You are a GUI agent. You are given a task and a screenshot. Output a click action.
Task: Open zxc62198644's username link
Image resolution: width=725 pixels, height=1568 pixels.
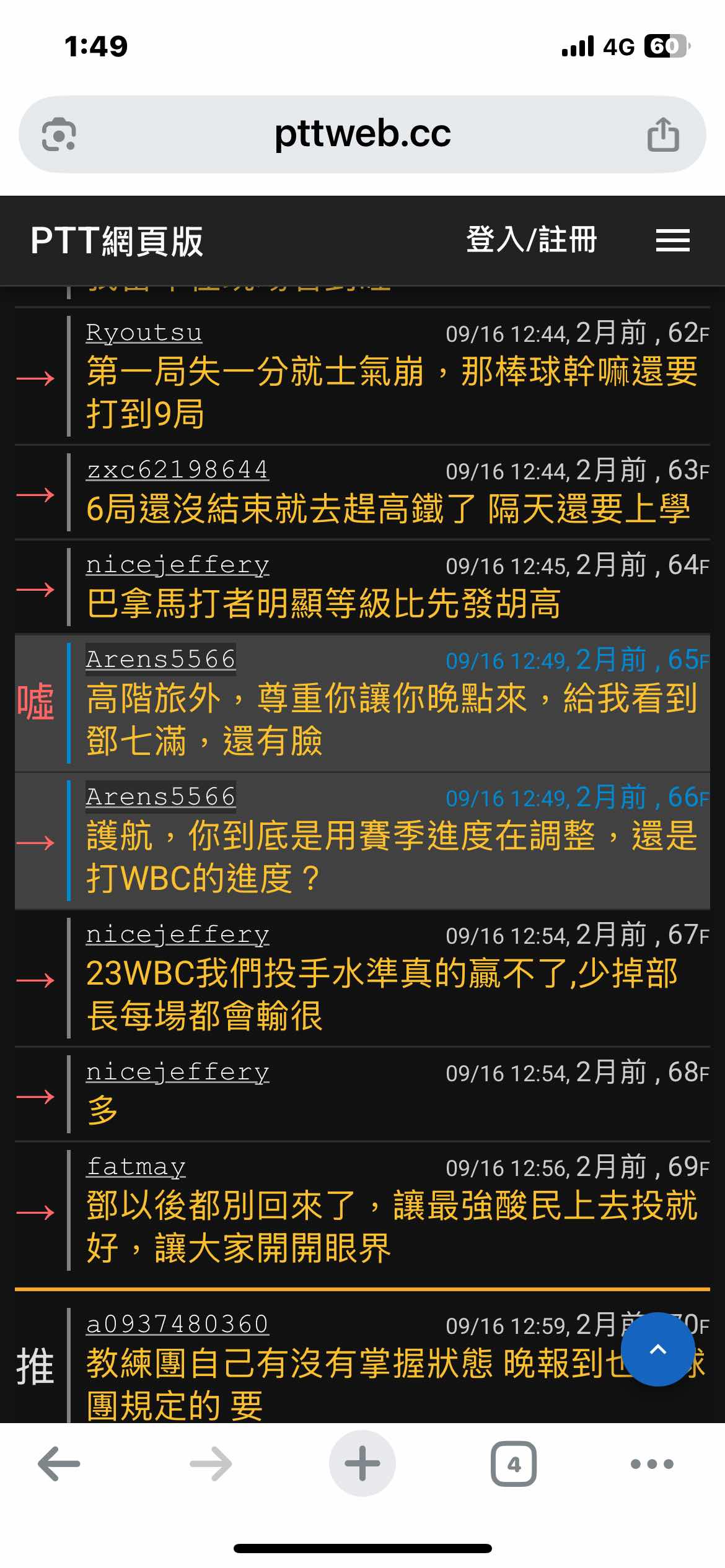point(177,470)
